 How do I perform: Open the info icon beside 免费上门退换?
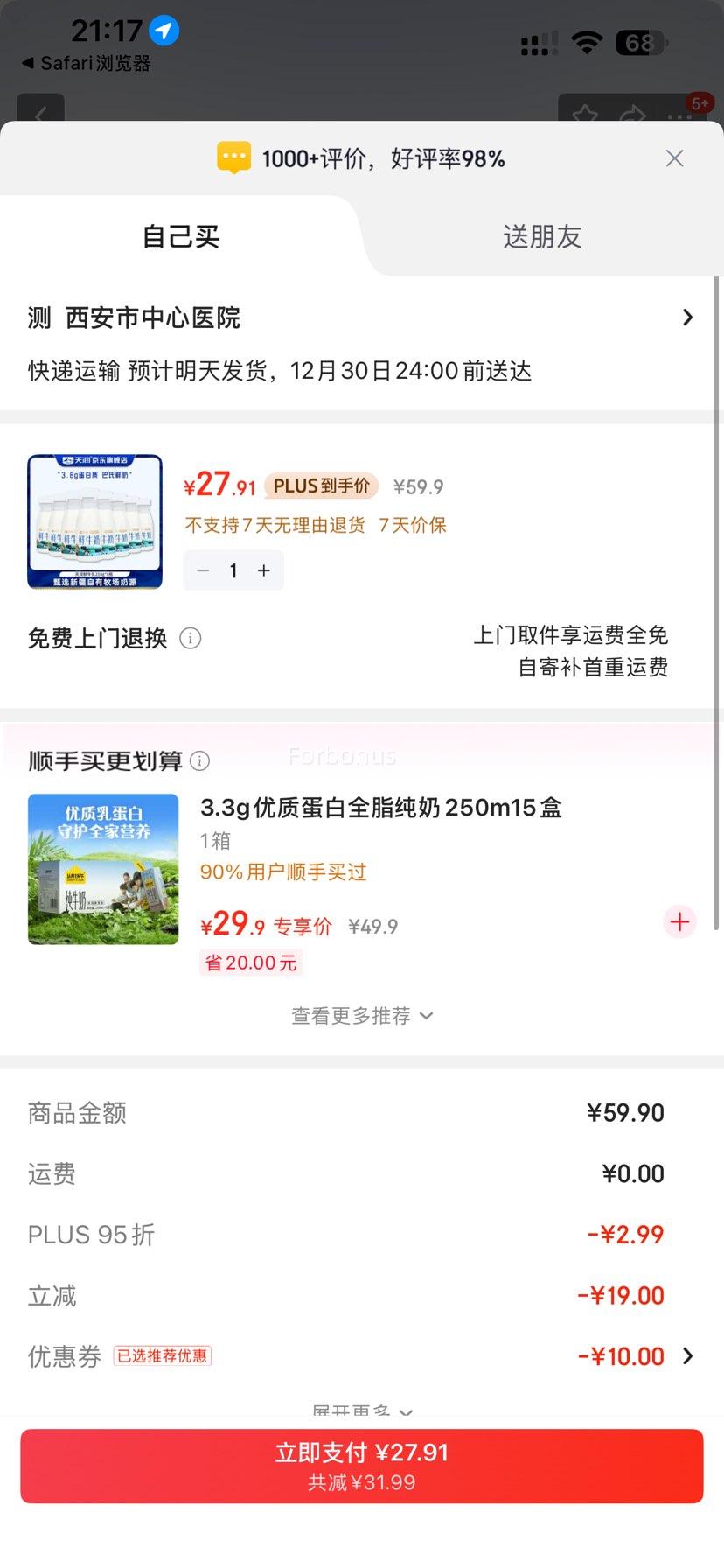pyautogui.click(x=190, y=638)
